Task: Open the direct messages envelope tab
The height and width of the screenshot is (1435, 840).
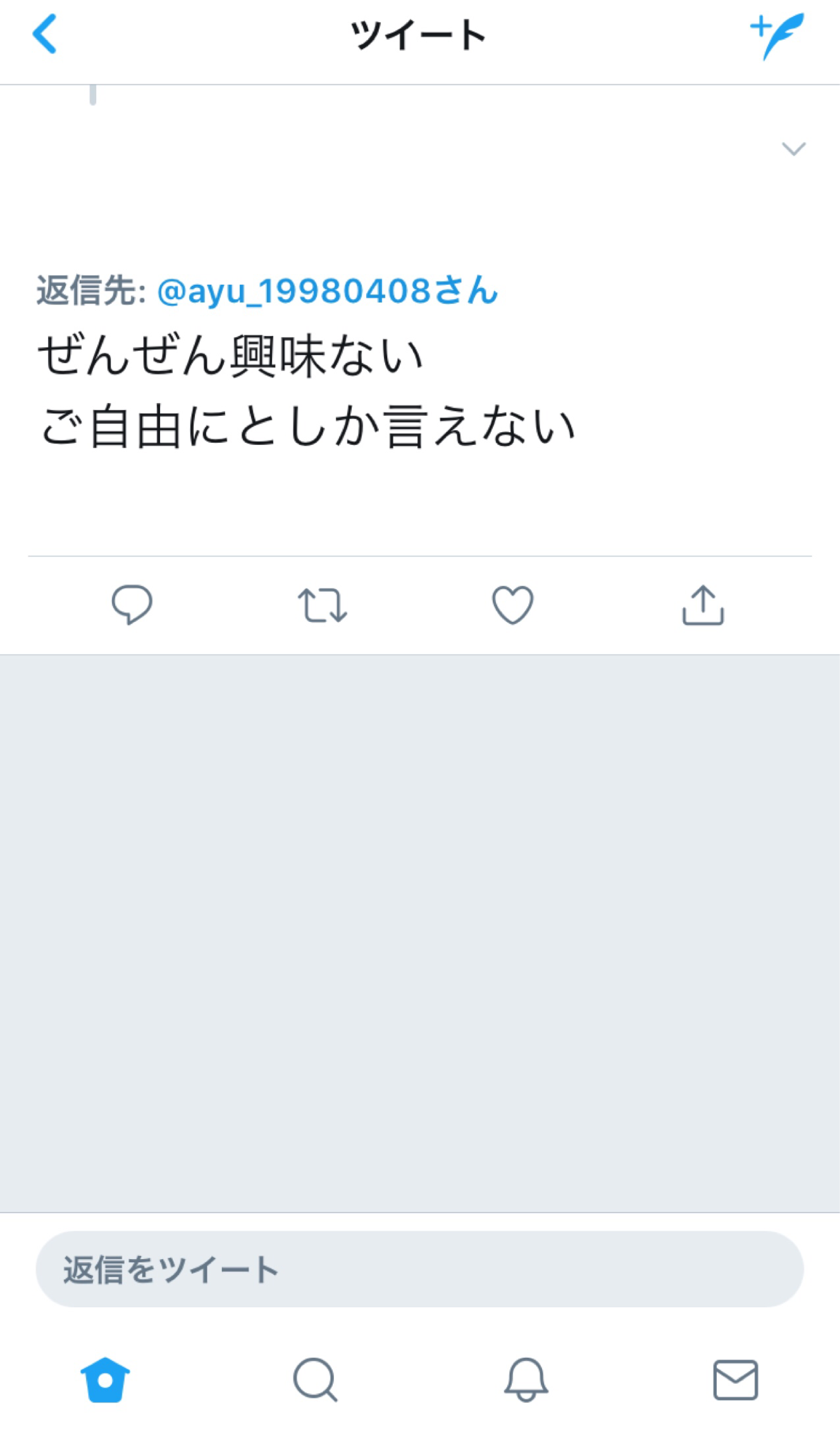Action: coord(736,1379)
